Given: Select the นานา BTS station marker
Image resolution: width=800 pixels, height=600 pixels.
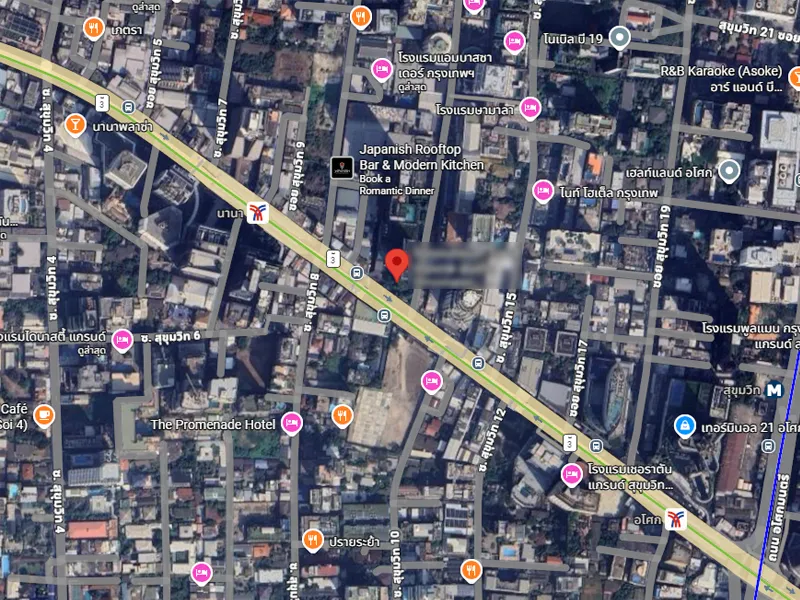Looking at the screenshot, I should pos(259,211).
